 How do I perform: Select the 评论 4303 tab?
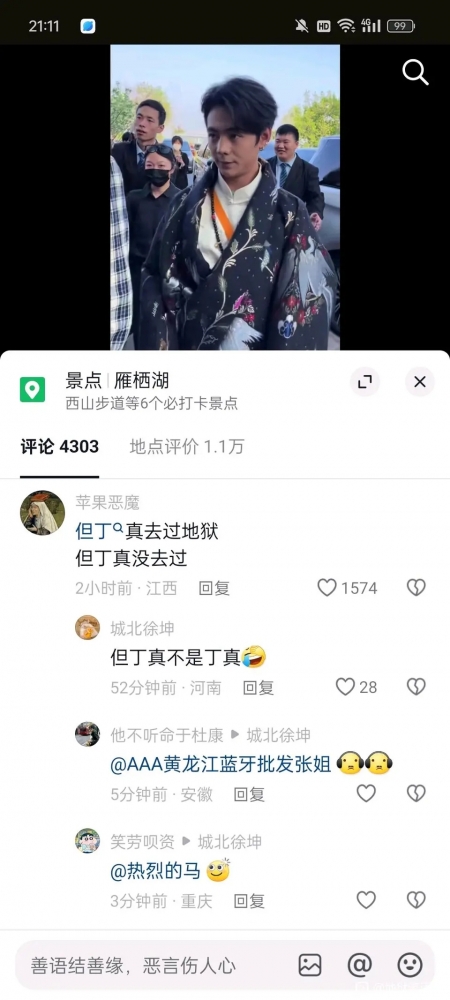[x=59, y=446]
